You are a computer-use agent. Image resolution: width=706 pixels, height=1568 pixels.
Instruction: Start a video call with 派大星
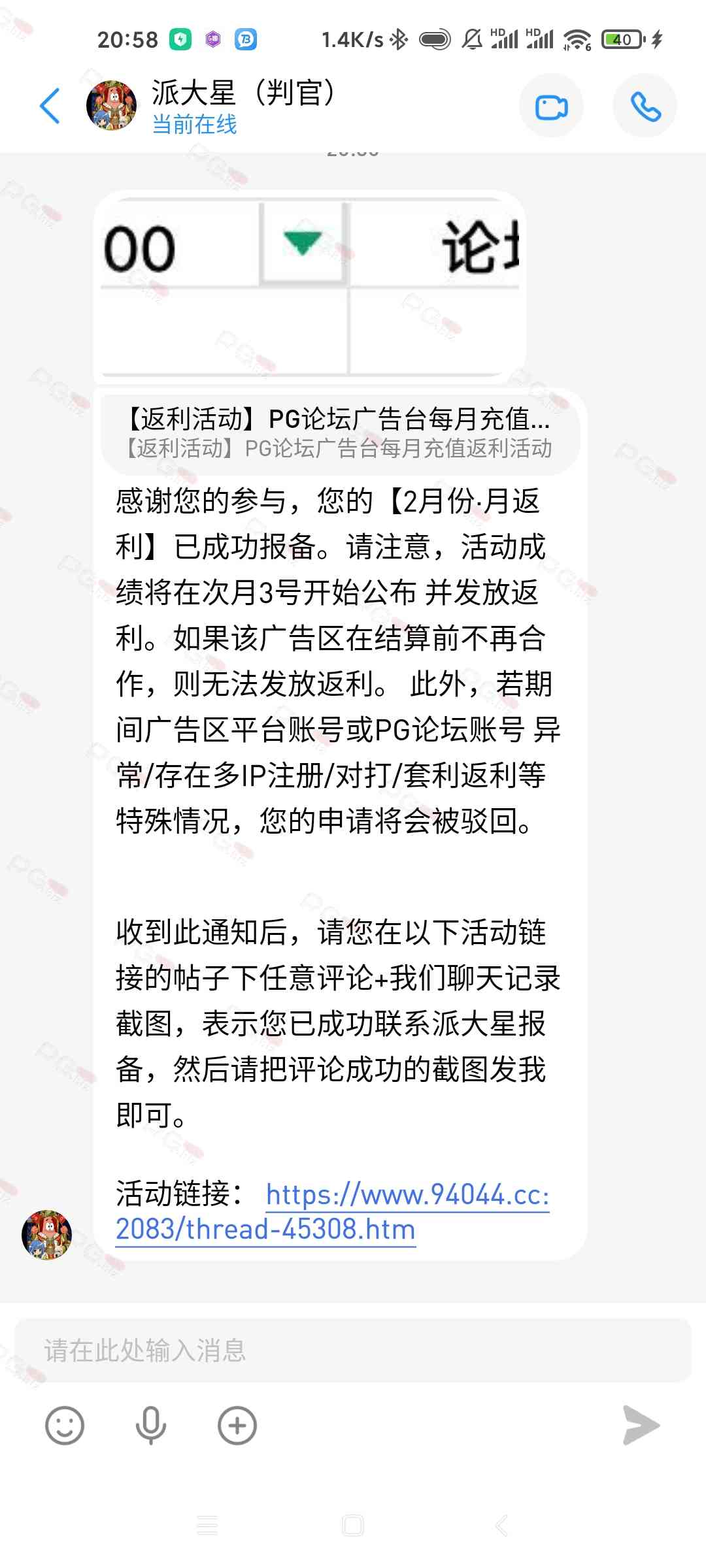551,106
